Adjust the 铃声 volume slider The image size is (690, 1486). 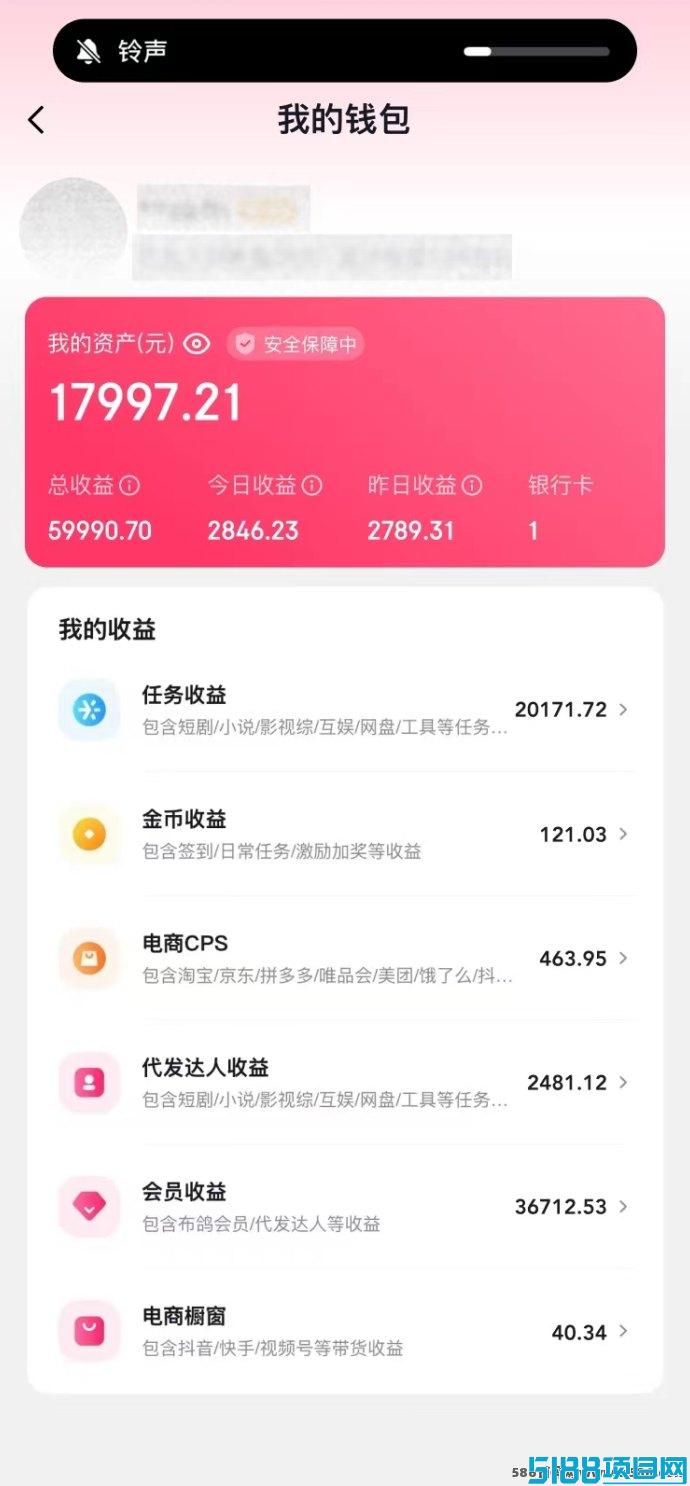537,51
